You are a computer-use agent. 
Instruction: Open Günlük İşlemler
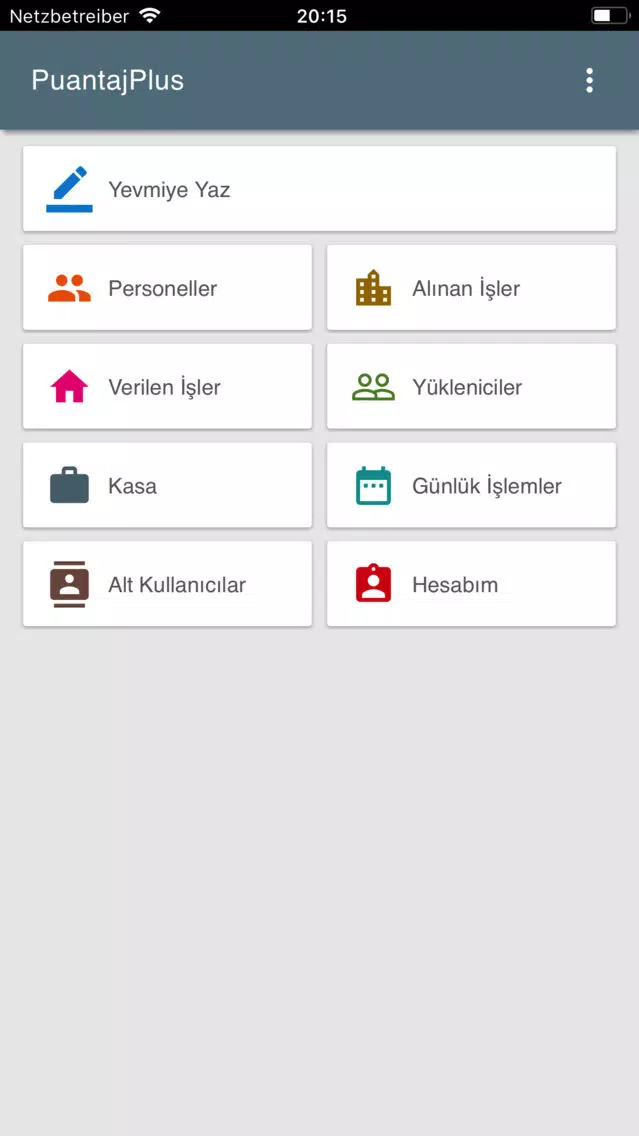[x=472, y=485]
